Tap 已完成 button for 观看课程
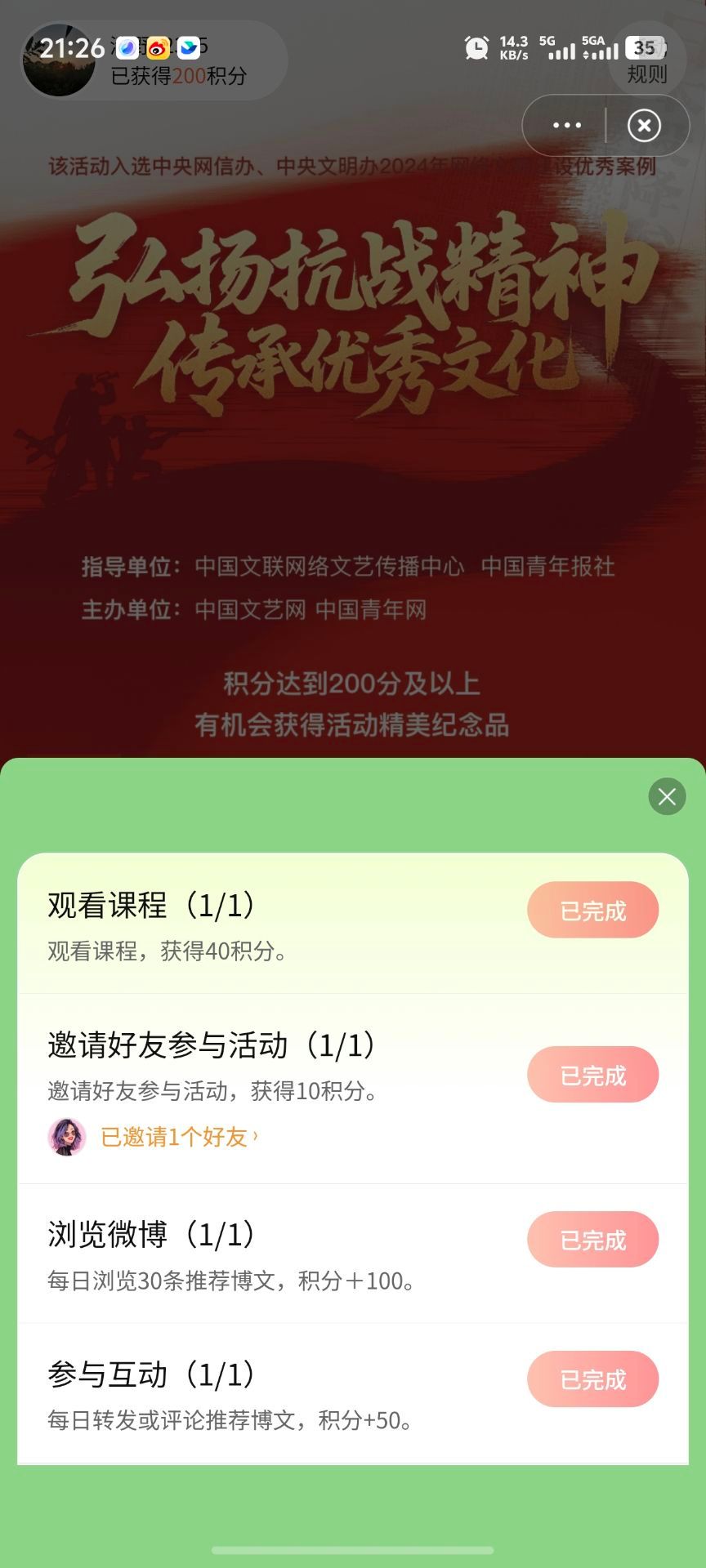The height and width of the screenshot is (1568, 706). 592,910
